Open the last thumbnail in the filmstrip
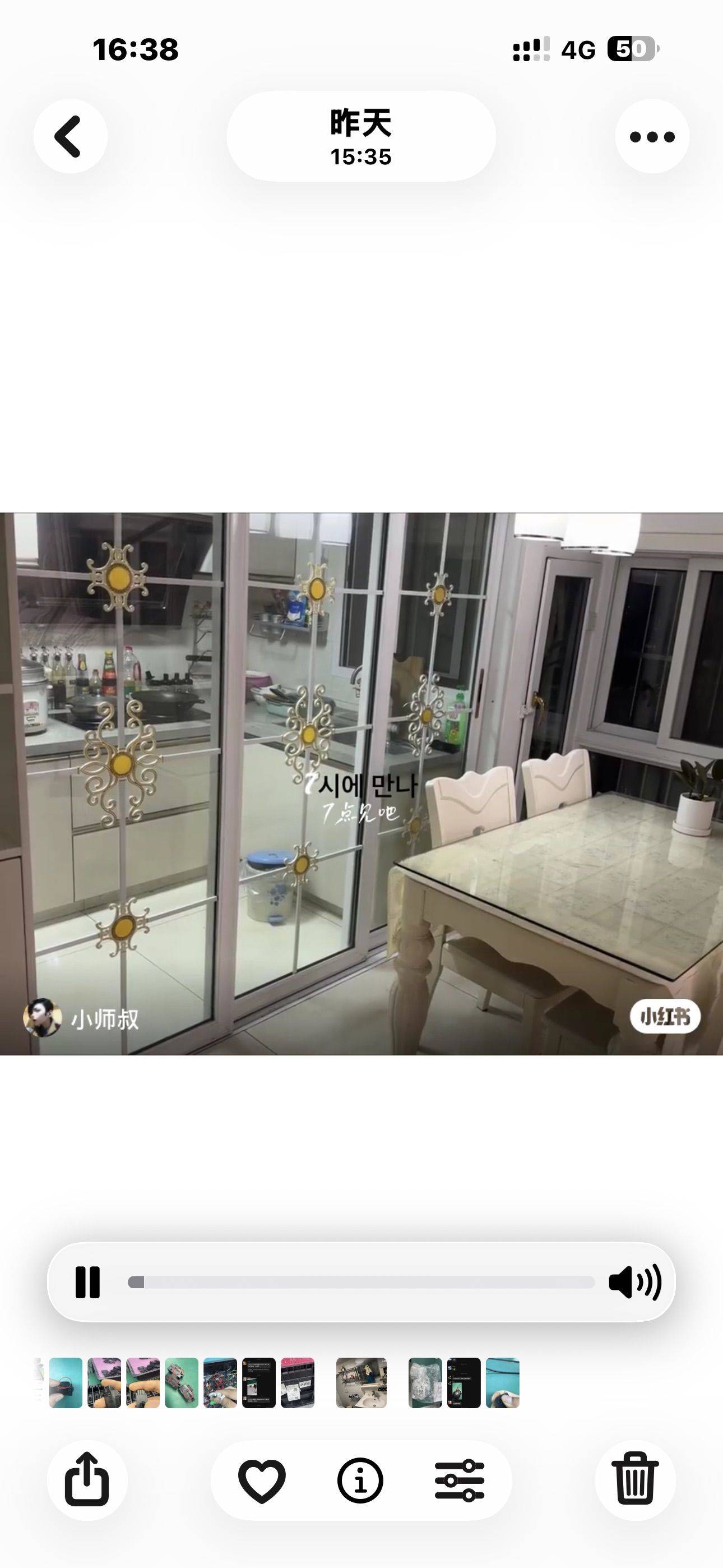Viewport: 723px width, 1568px height. point(503,1383)
